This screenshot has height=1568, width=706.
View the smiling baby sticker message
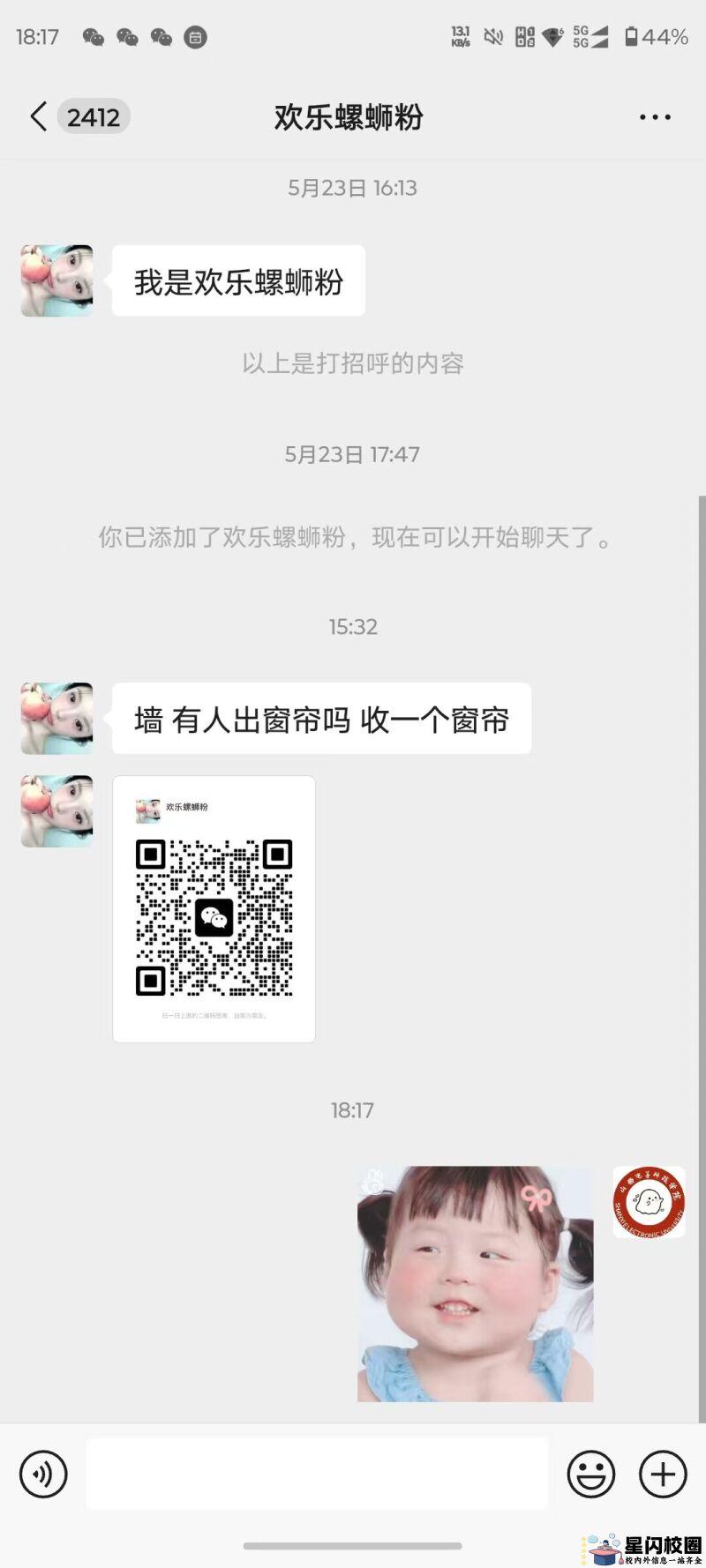[475, 1283]
